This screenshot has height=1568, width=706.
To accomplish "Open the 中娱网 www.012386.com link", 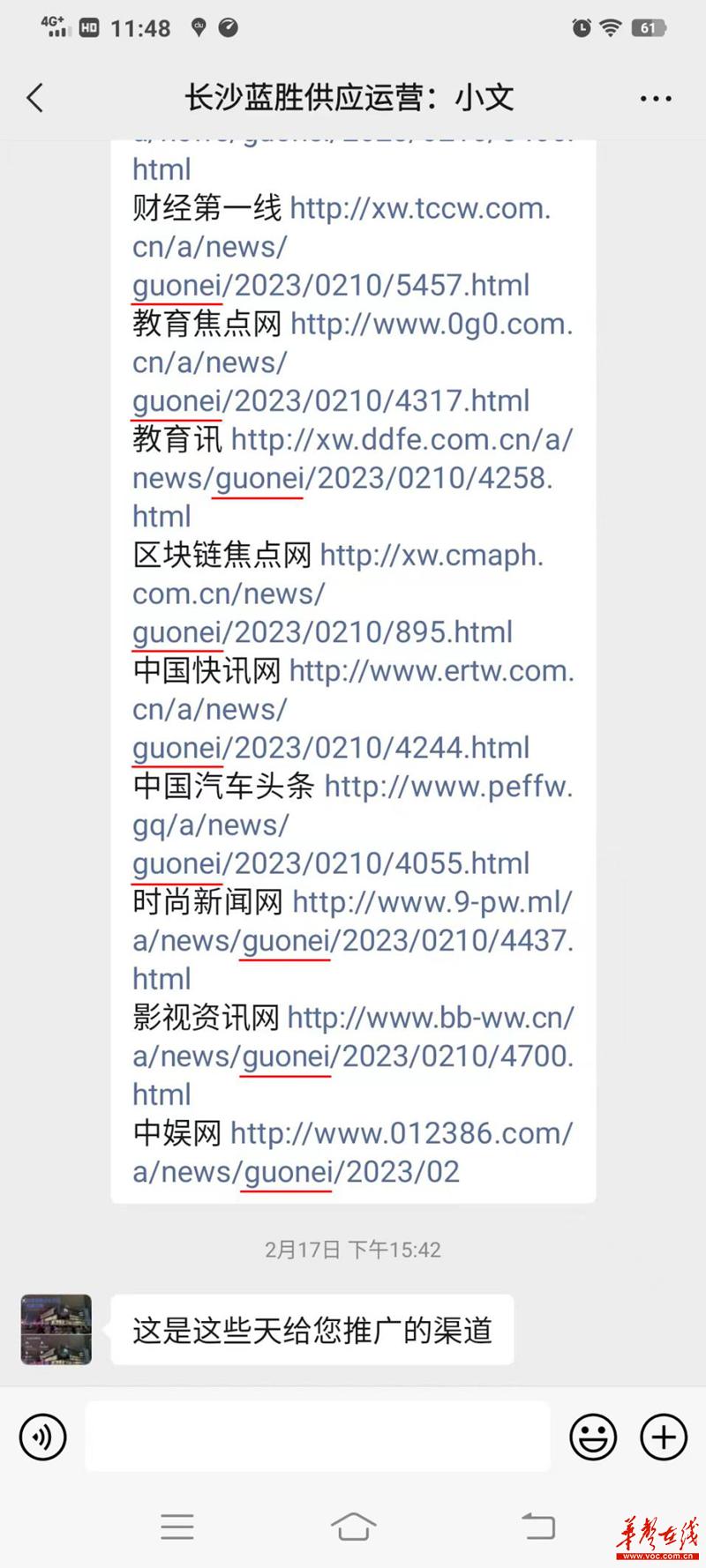I will (x=401, y=1134).
